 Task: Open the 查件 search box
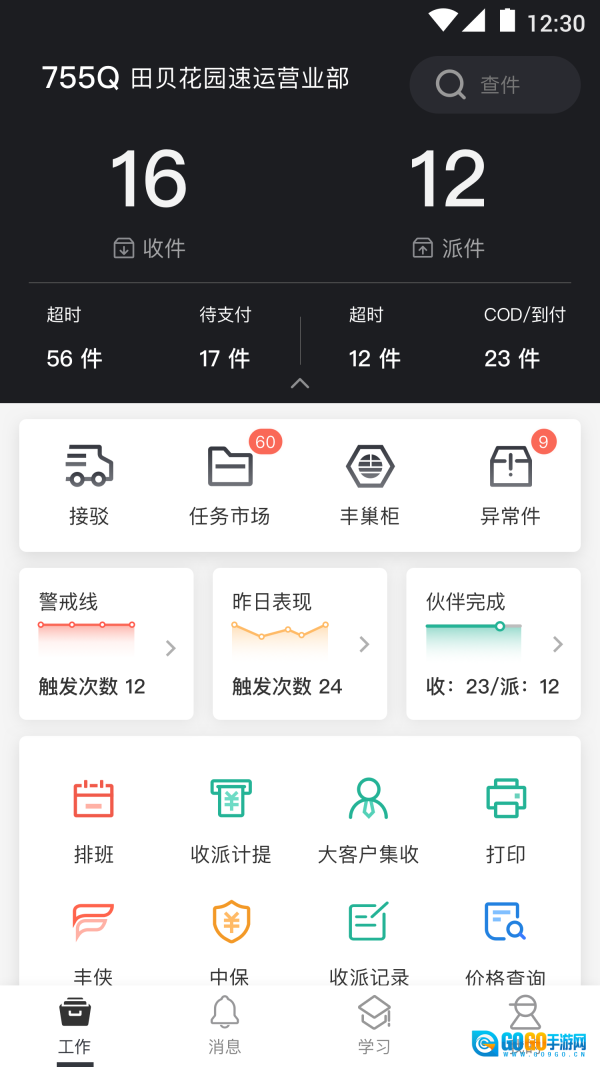[495, 85]
